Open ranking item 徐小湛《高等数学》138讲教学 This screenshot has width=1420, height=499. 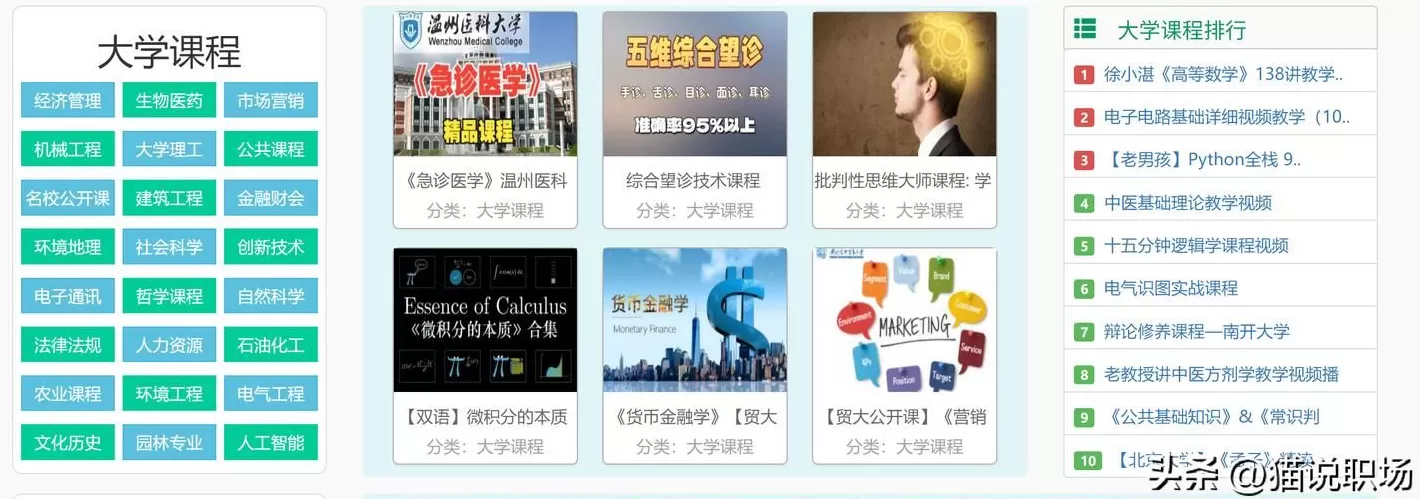tap(1223, 74)
